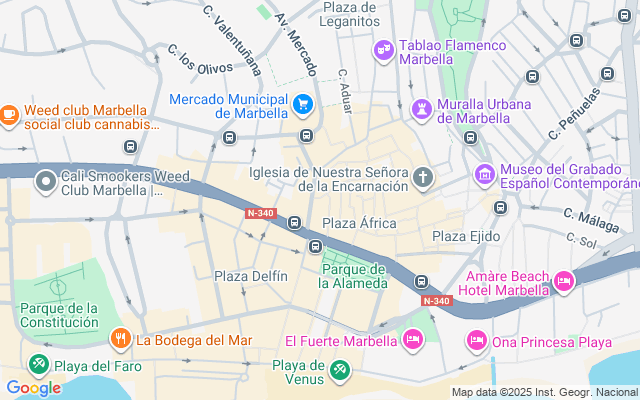Select Tablao Flamenco Marbella pin
This screenshot has height=400, width=640.
pyautogui.click(x=383, y=50)
